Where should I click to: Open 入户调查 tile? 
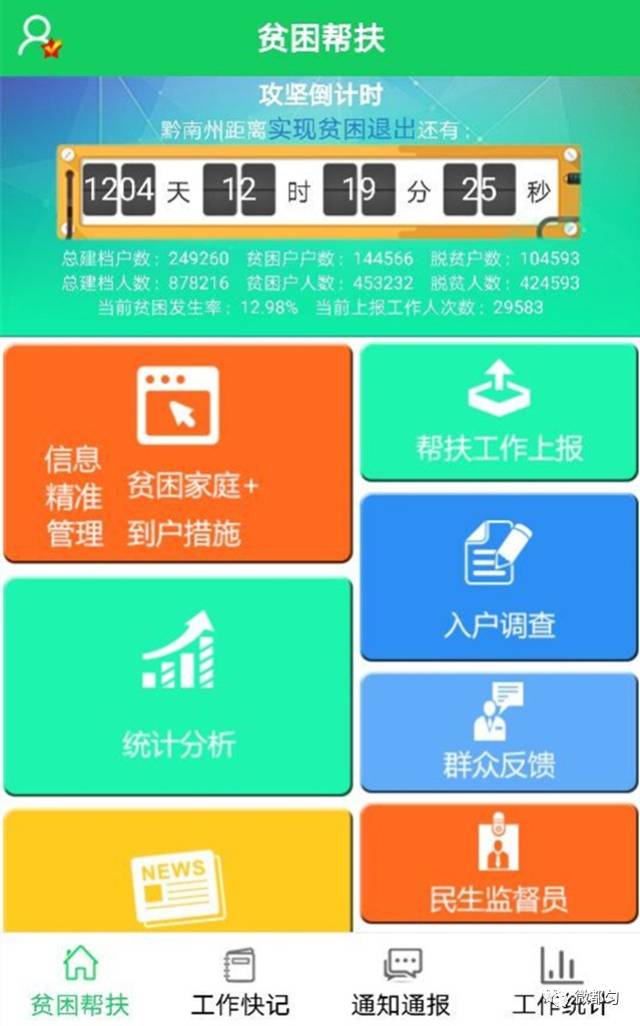[499, 577]
